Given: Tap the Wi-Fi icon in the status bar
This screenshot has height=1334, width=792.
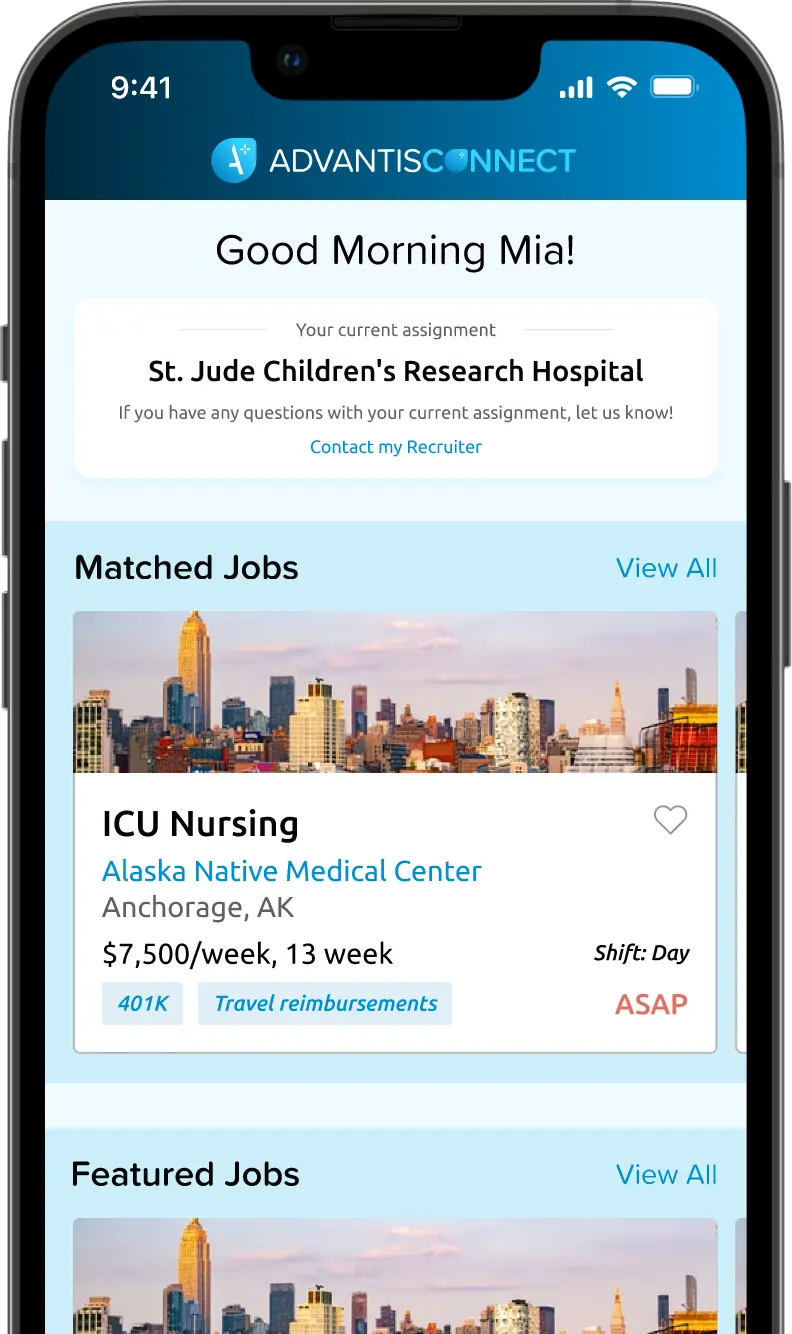Looking at the screenshot, I should click(621, 87).
